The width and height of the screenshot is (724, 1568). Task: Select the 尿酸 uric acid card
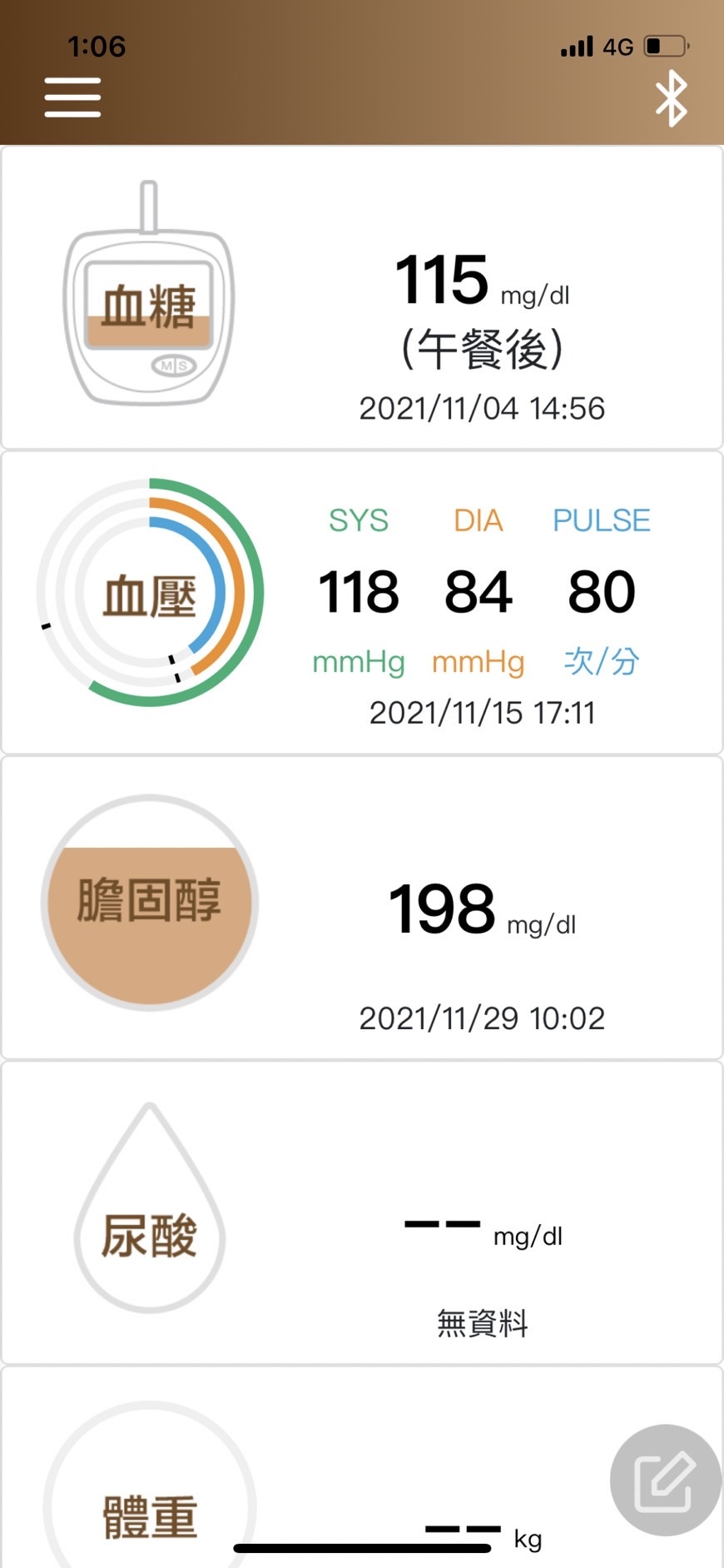pos(362,1212)
